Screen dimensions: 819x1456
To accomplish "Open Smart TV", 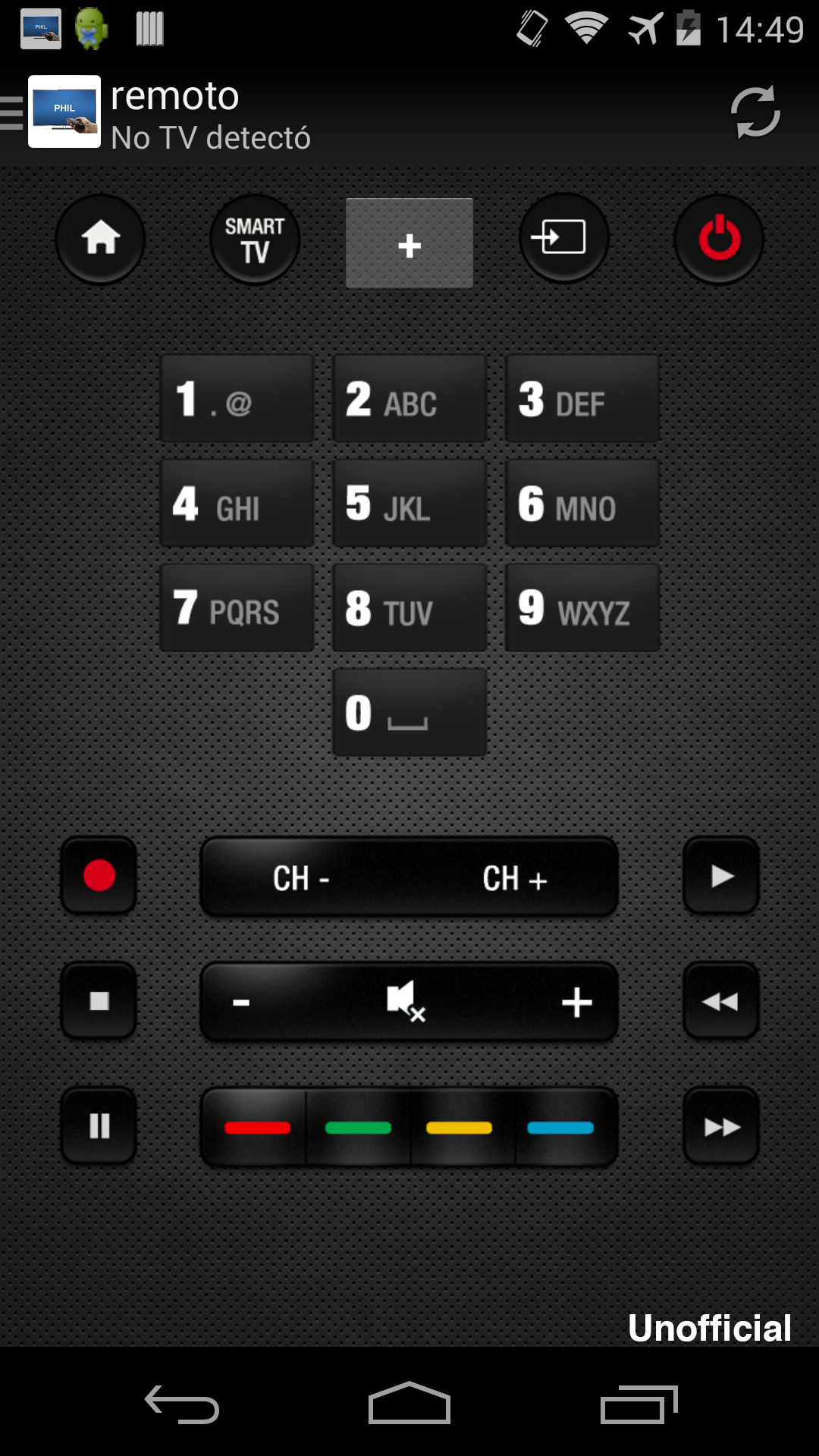I will click(x=255, y=240).
